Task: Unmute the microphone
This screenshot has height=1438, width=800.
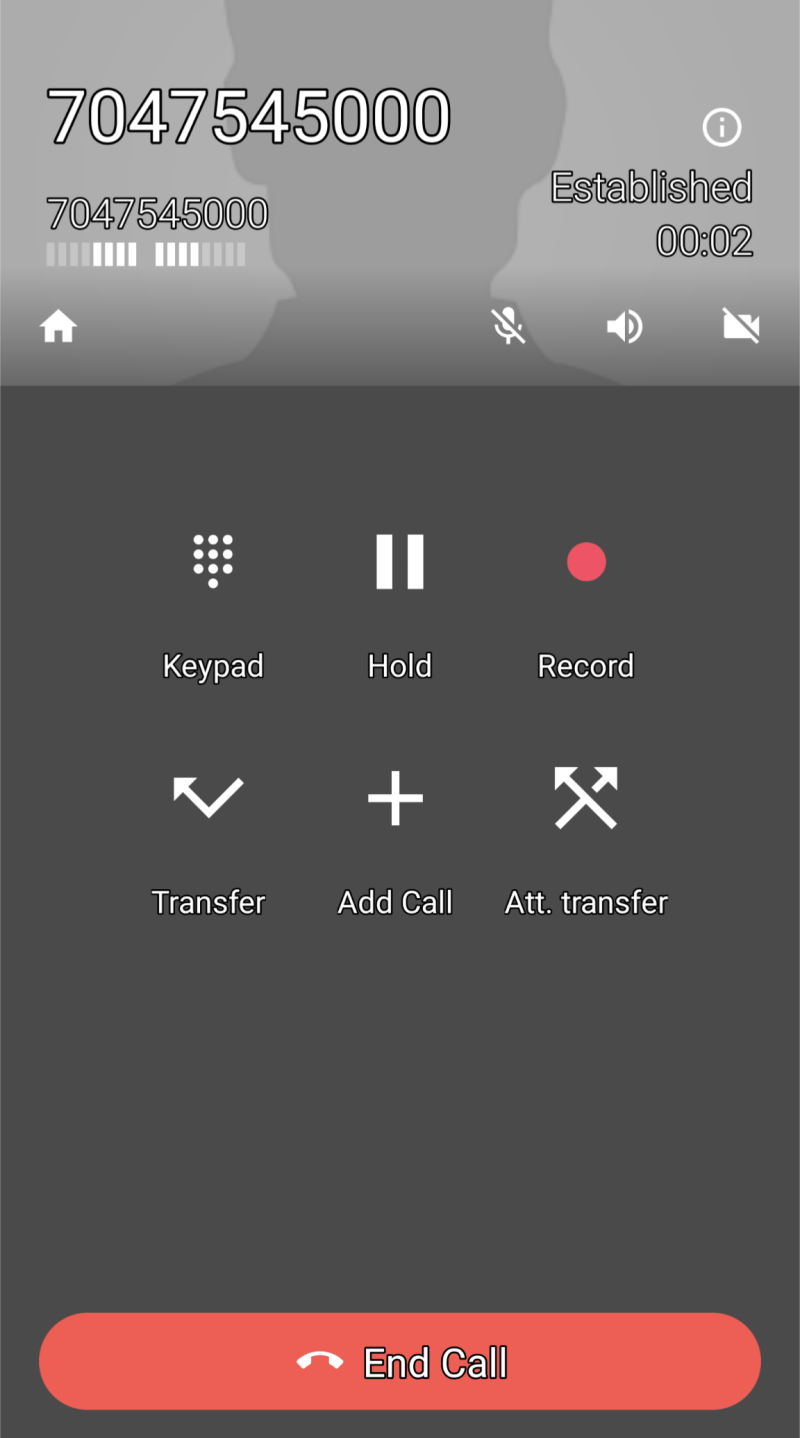Action: pos(509,325)
